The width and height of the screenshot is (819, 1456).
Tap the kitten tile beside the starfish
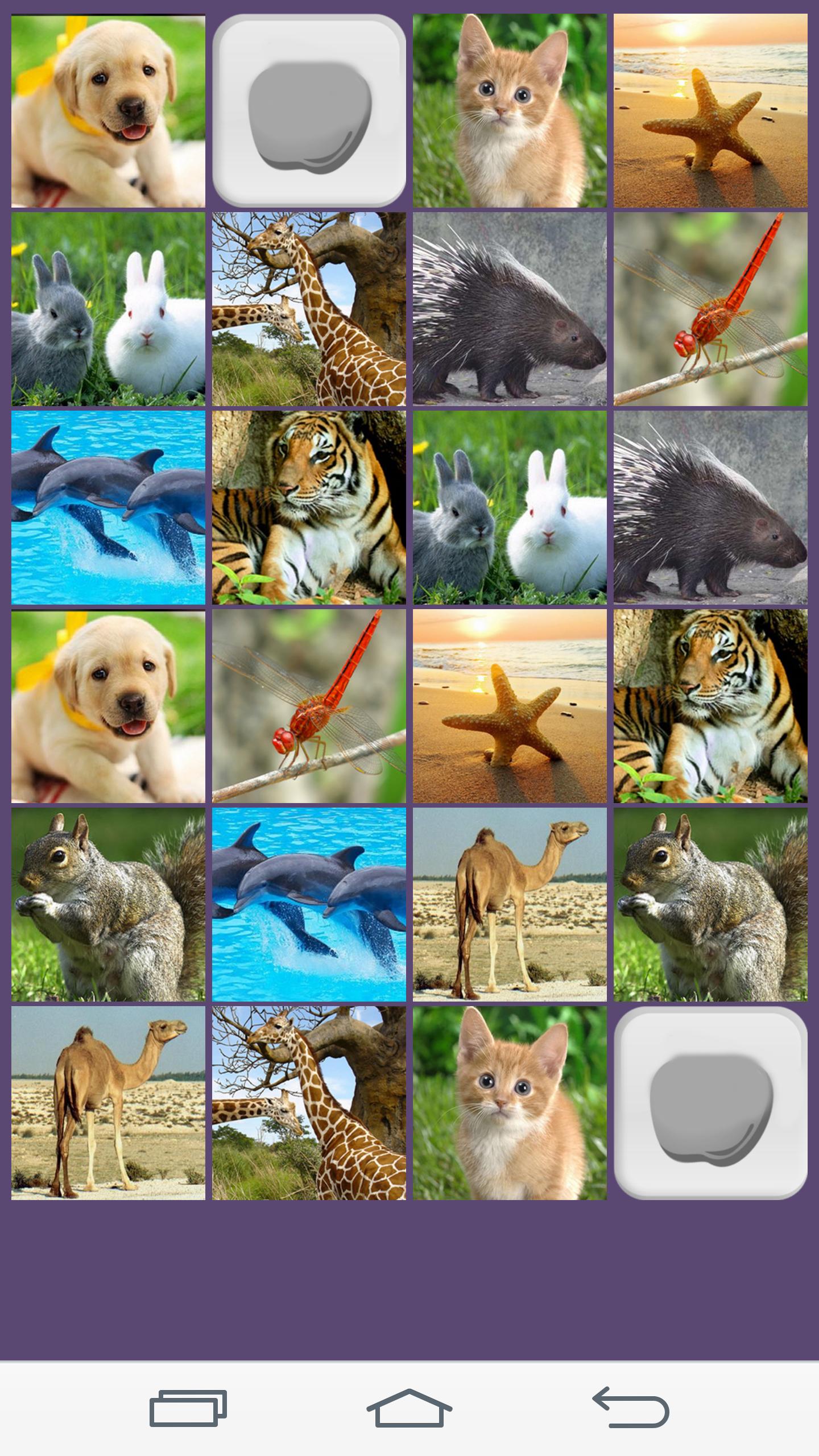point(510,110)
